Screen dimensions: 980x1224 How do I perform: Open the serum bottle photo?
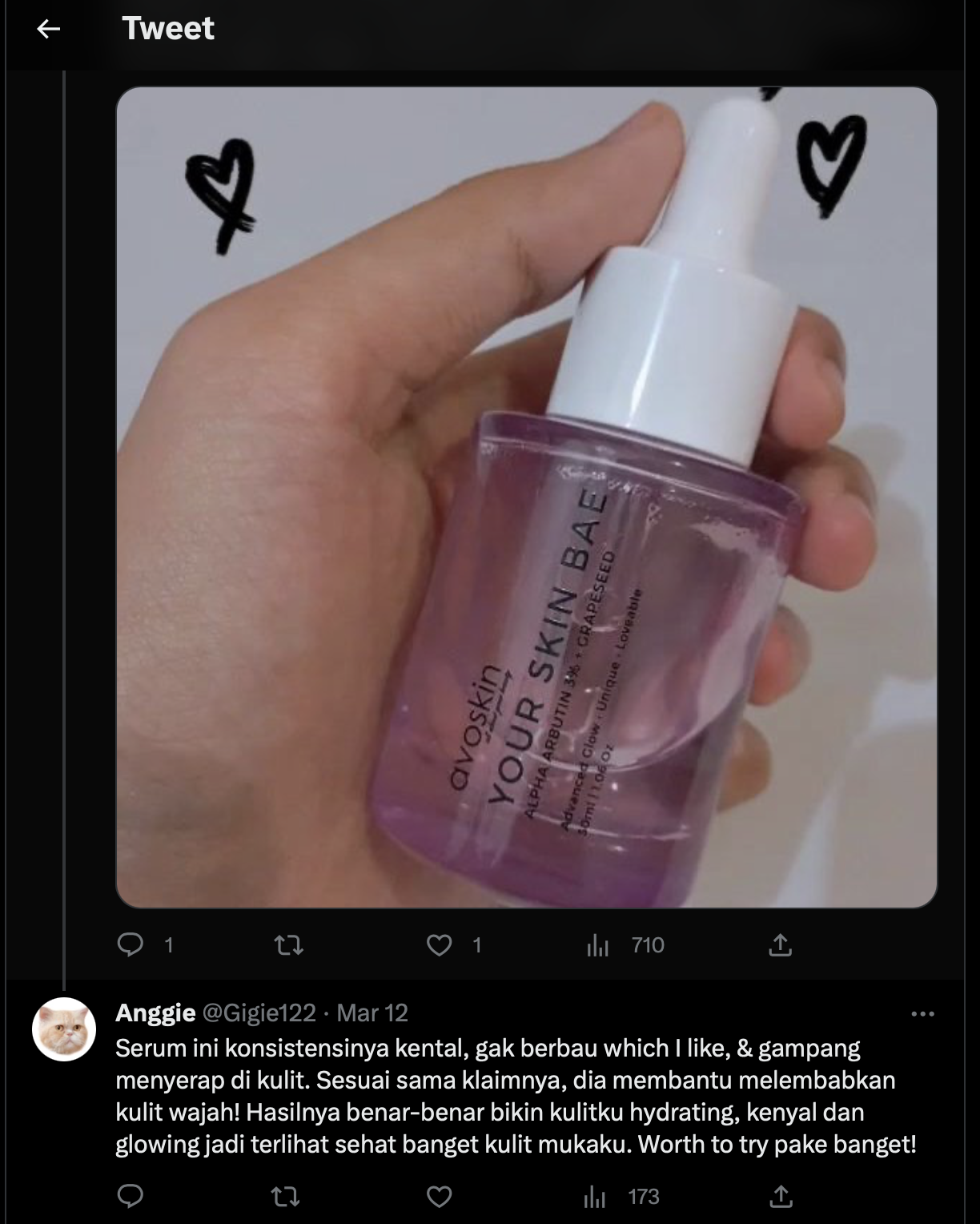526,497
